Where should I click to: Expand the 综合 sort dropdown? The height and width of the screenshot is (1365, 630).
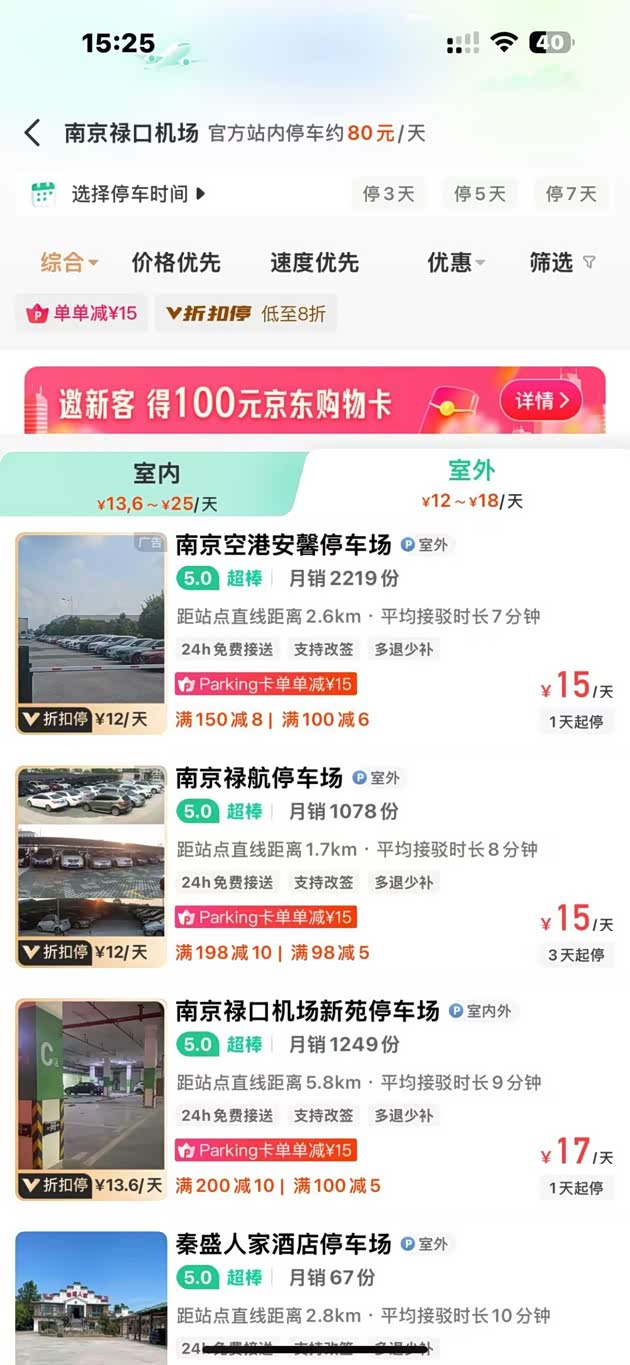tap(69, 263)
